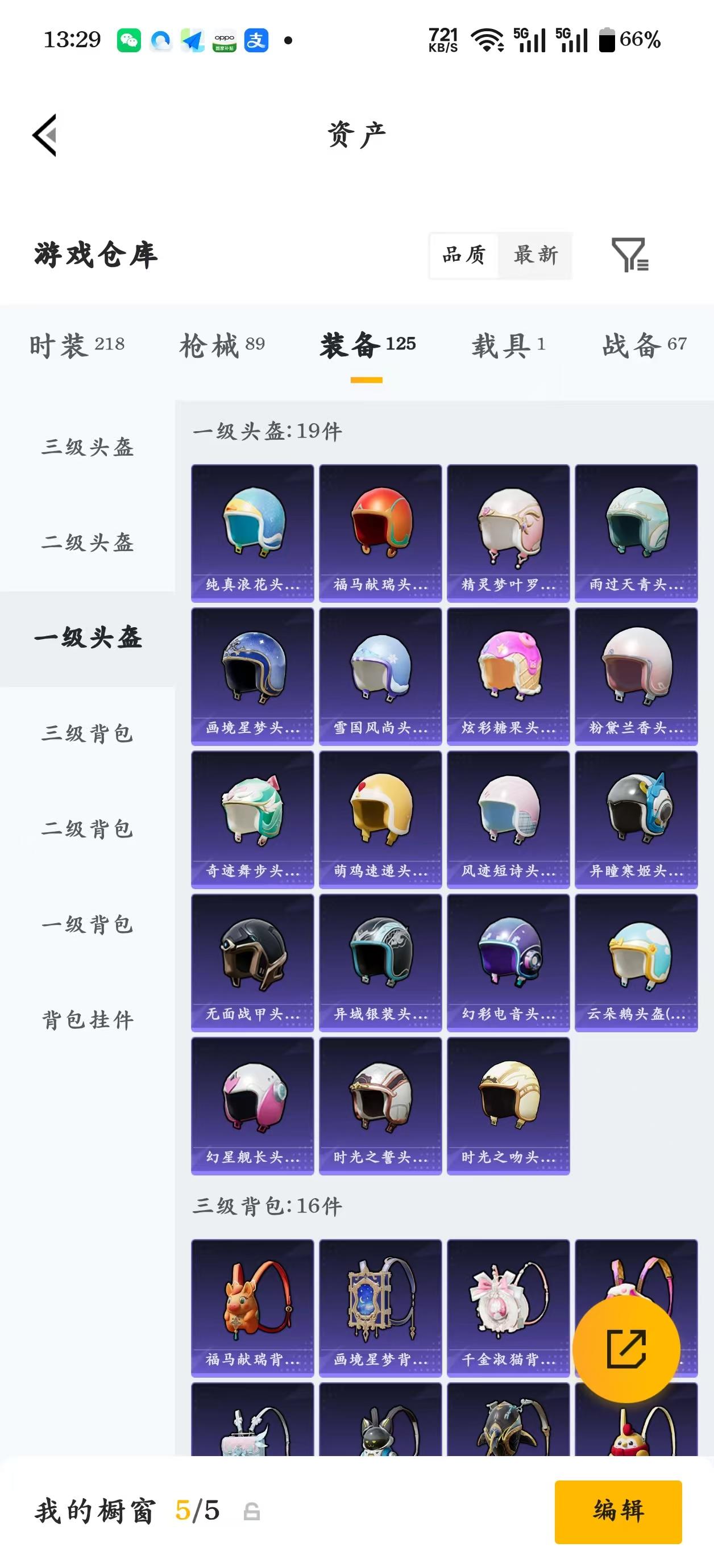Sort items by 品质
Viewport: 714px width, 1568px height.
coord(464,255)
